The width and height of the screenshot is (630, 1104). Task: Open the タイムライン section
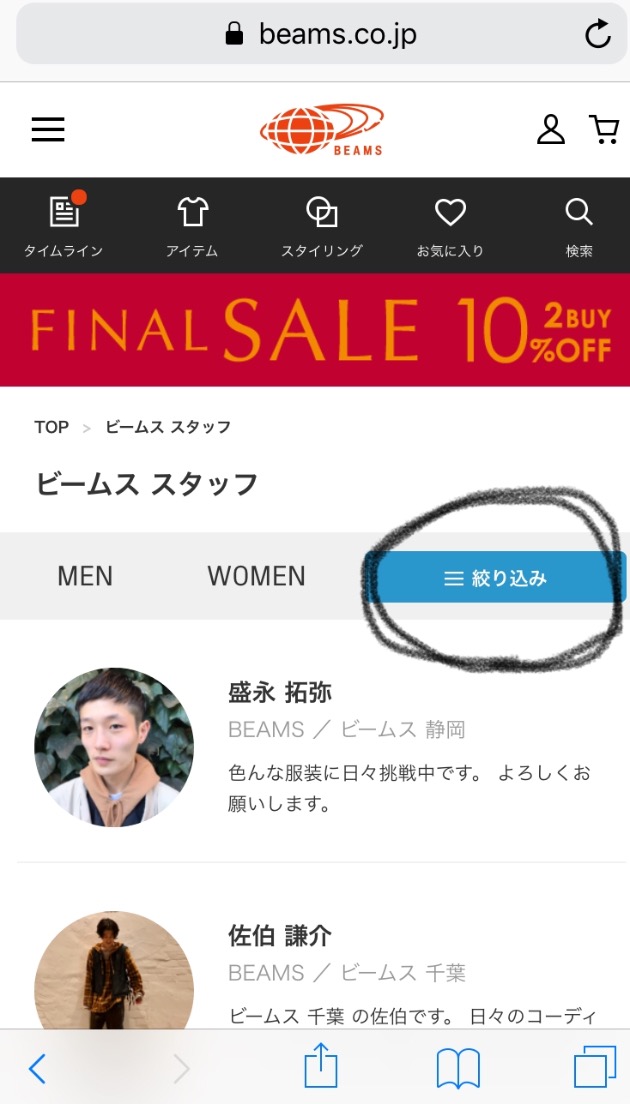tap(63, 226)
